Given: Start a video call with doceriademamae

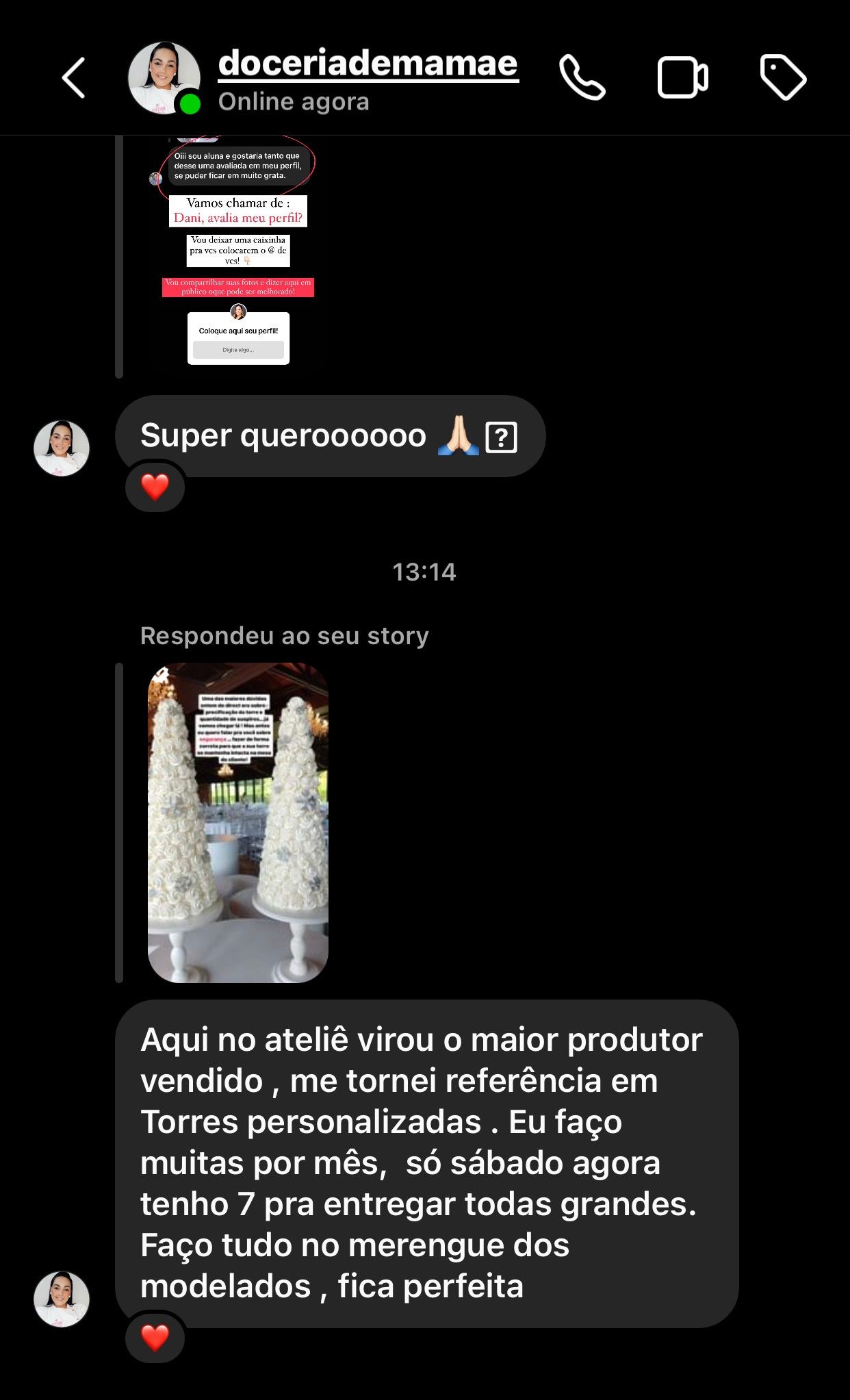Looking at the screenshot, I should coord(682,78).
